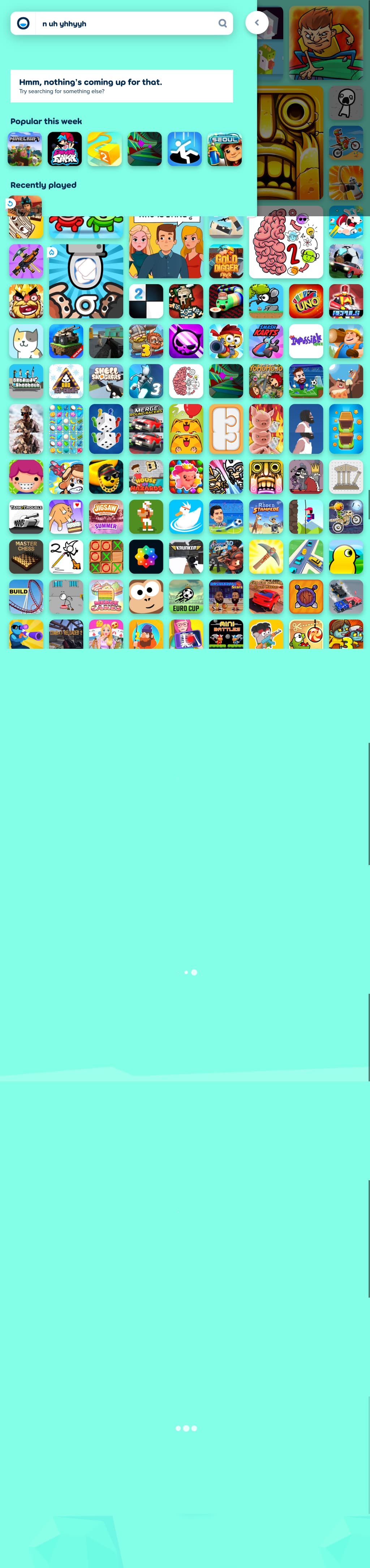
Task: Close the search panel with the back chevron
Action: tap(257, 22)
